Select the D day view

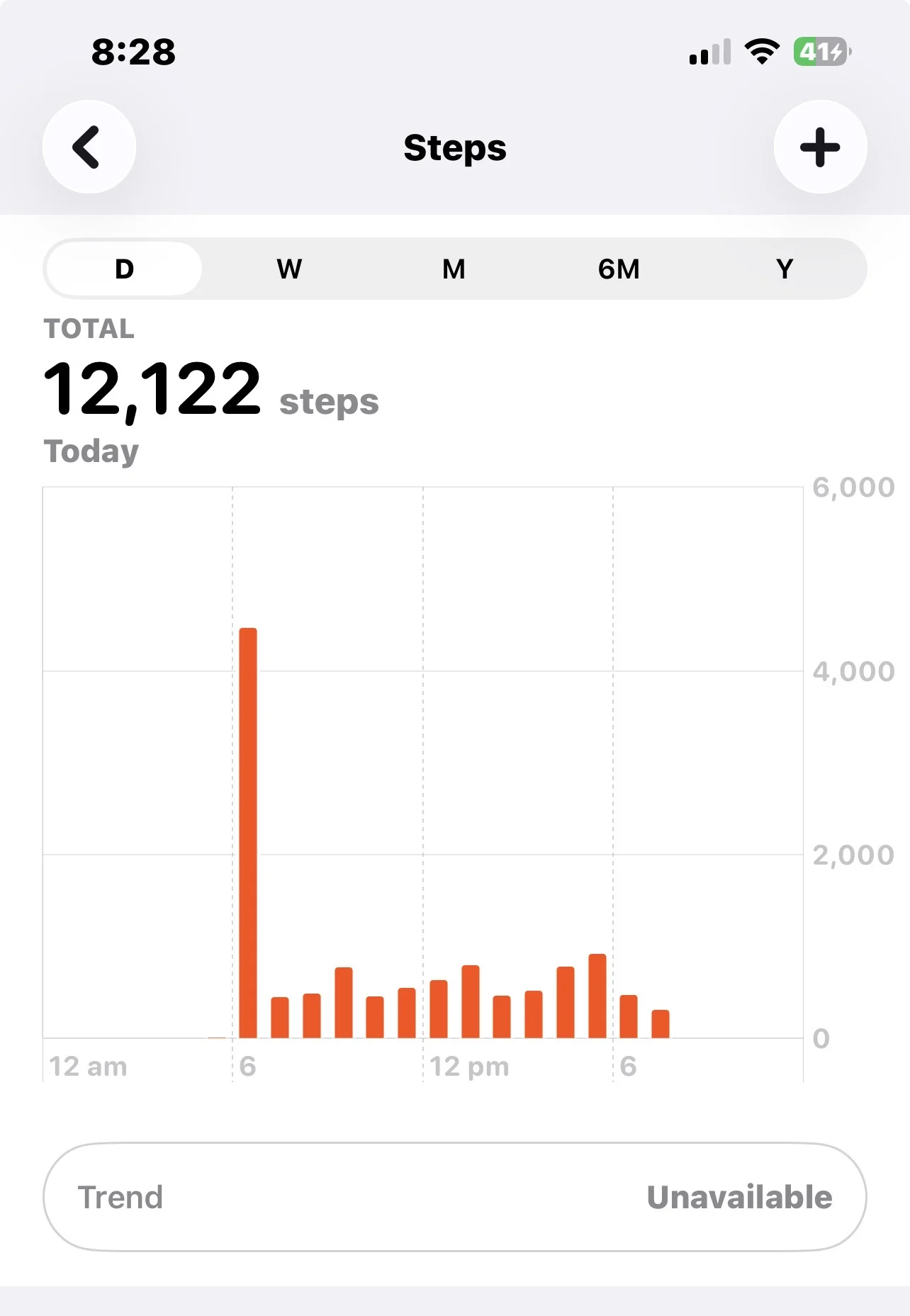pos(125,269)
